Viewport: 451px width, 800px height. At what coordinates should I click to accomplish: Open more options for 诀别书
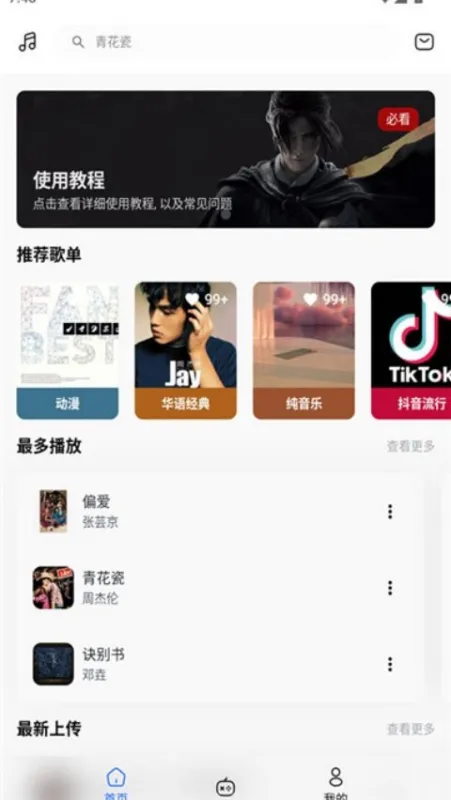pyautogui.click(x=390, y=664)
